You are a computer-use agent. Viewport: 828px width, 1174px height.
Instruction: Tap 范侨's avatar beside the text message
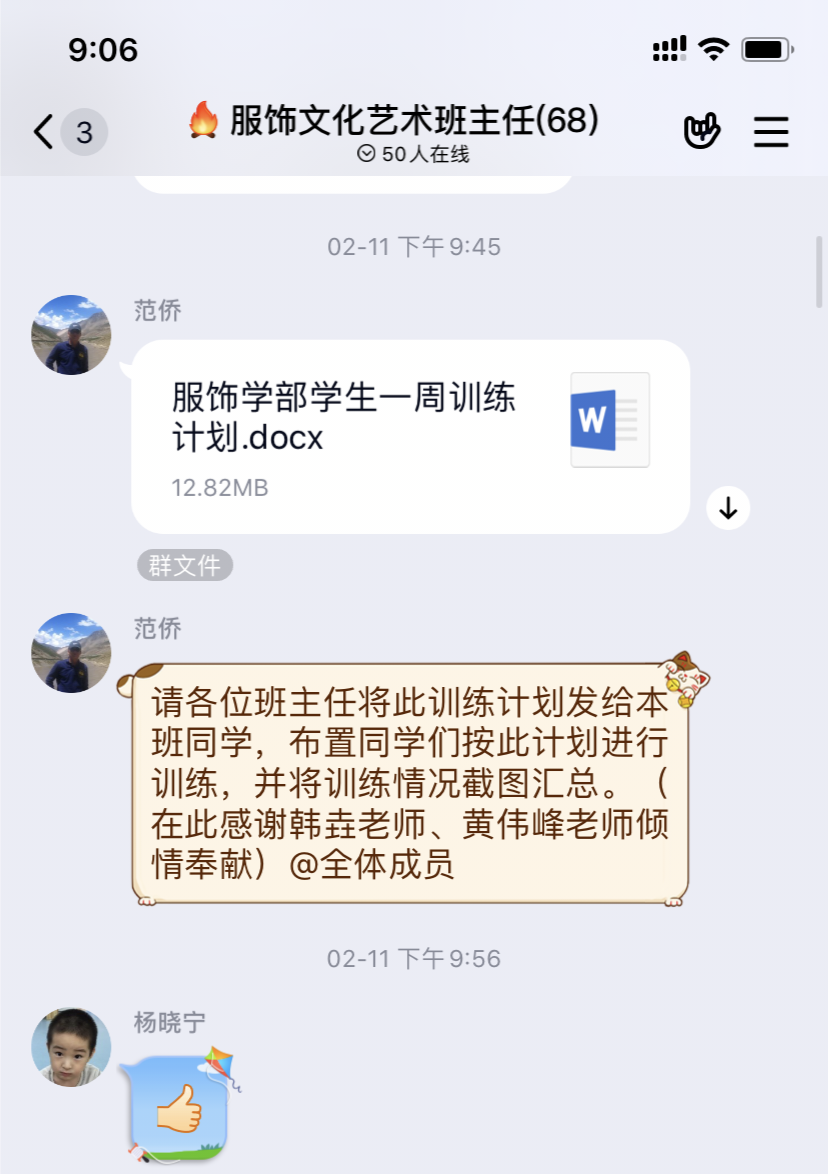(x=71, y=653)
